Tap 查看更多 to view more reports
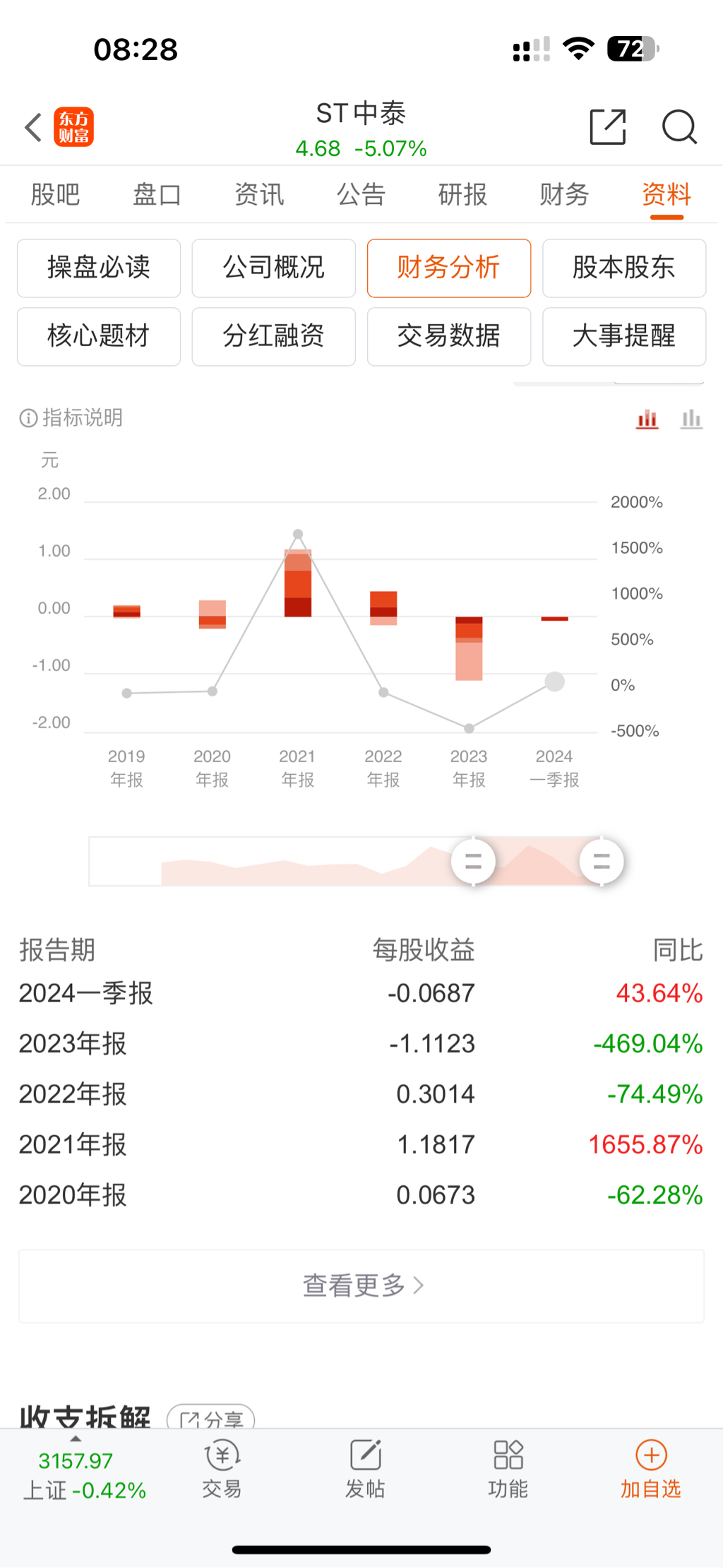 (361, 1285)
